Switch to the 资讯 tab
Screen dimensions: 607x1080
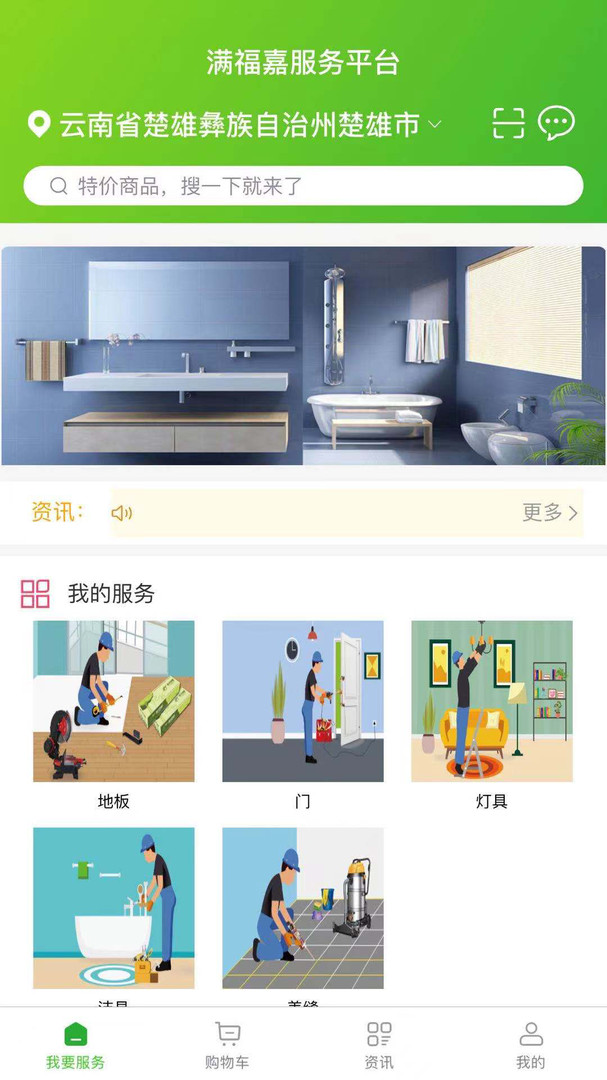379,1045
